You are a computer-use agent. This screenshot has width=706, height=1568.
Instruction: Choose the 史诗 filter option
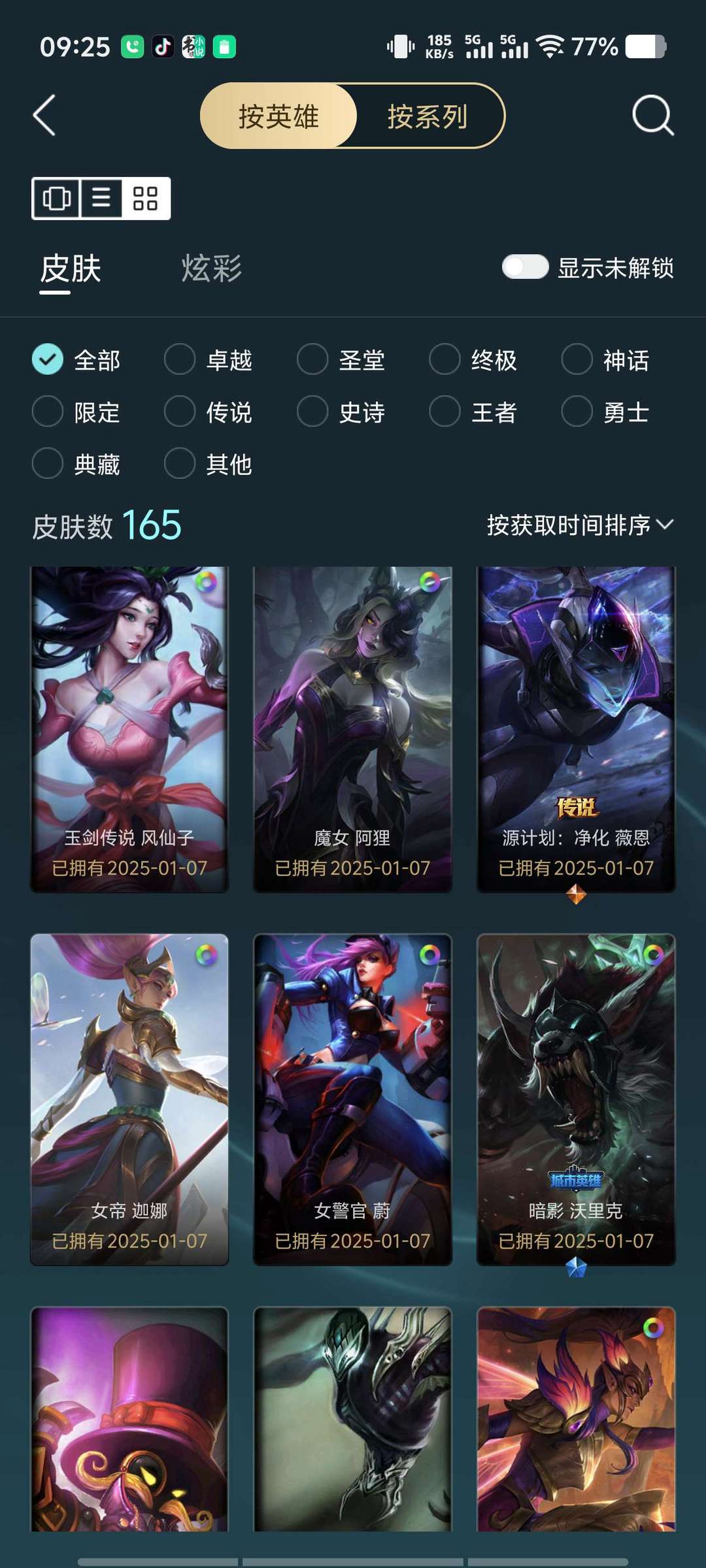pos(341,412)
